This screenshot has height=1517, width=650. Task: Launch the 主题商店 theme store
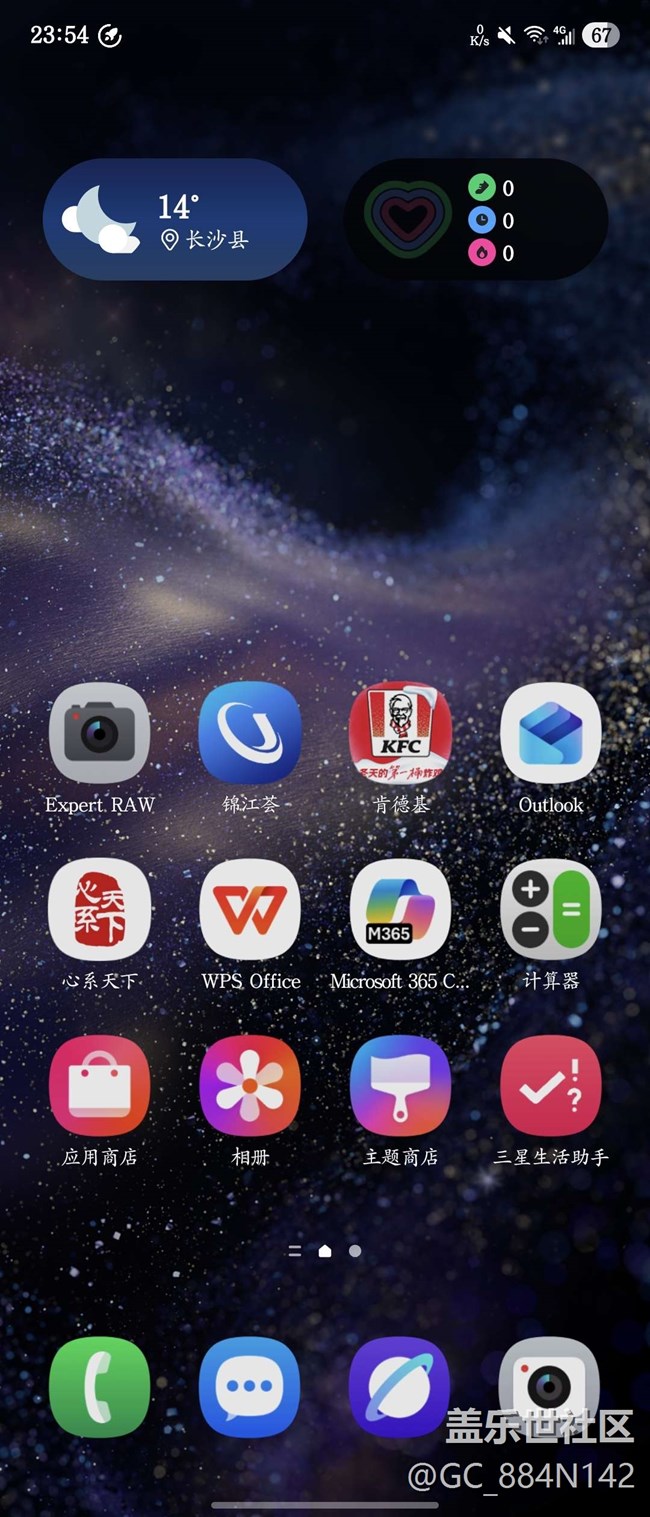pyautogui.click(x=400, y=1085)
